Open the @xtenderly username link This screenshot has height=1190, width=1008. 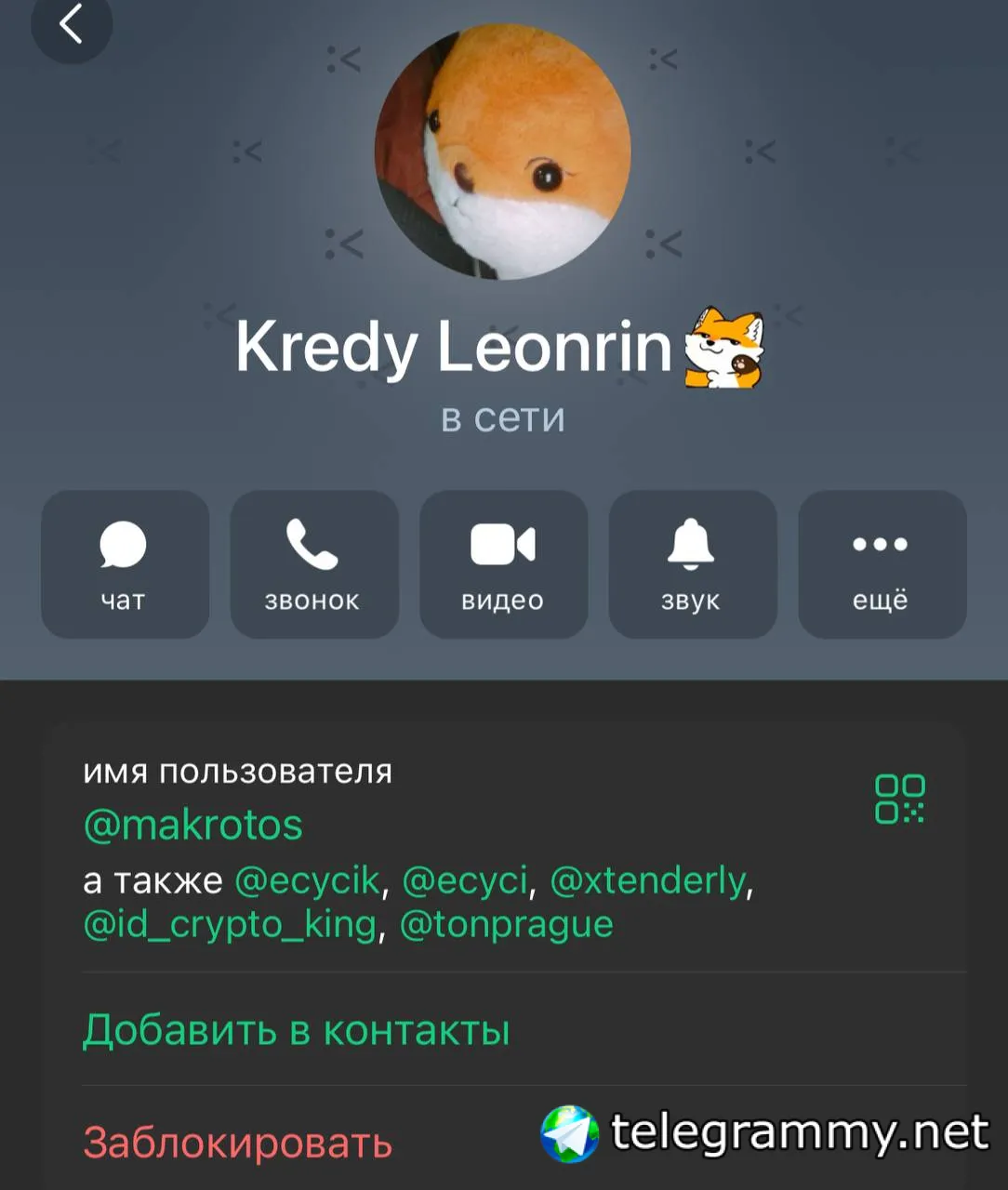[648, 880]
